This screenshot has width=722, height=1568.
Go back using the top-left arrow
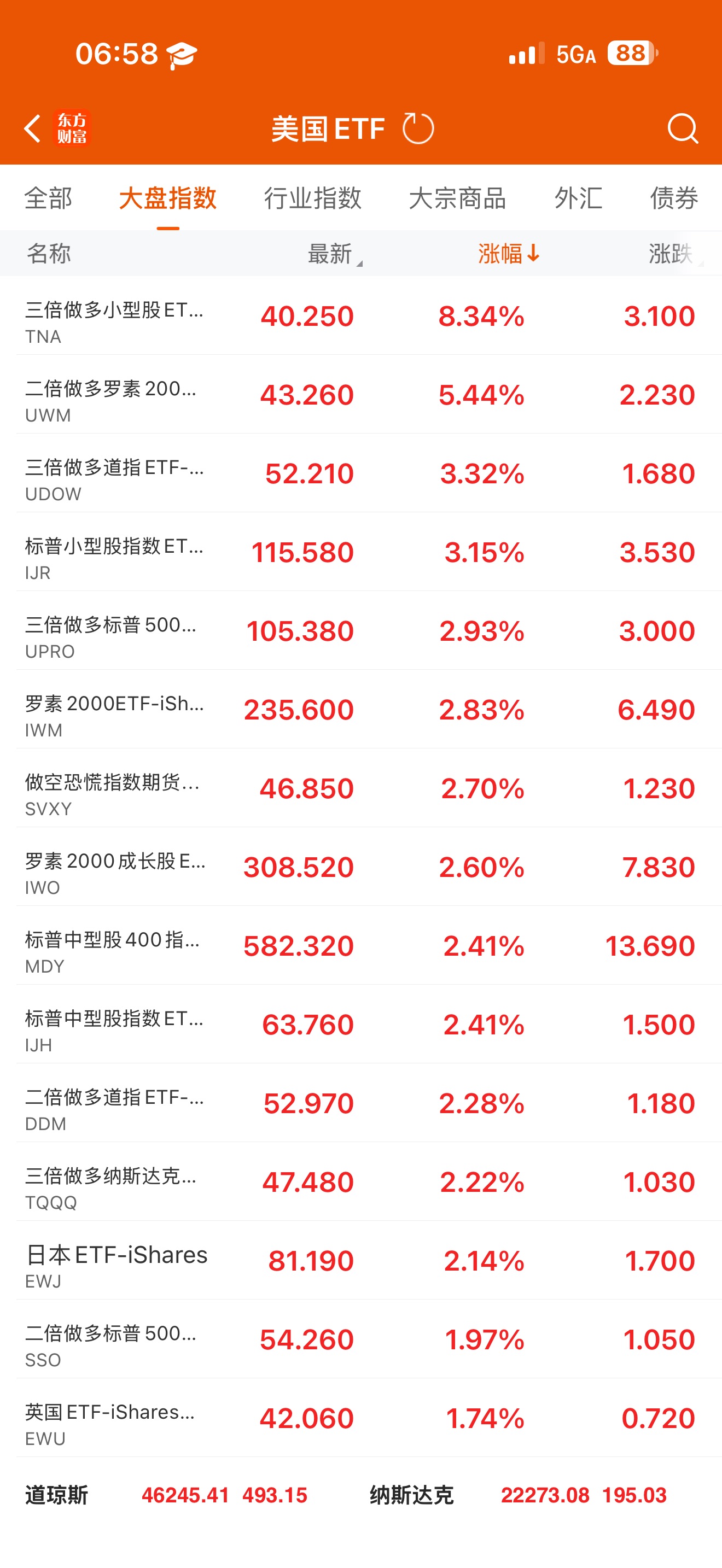coord(32,128)
